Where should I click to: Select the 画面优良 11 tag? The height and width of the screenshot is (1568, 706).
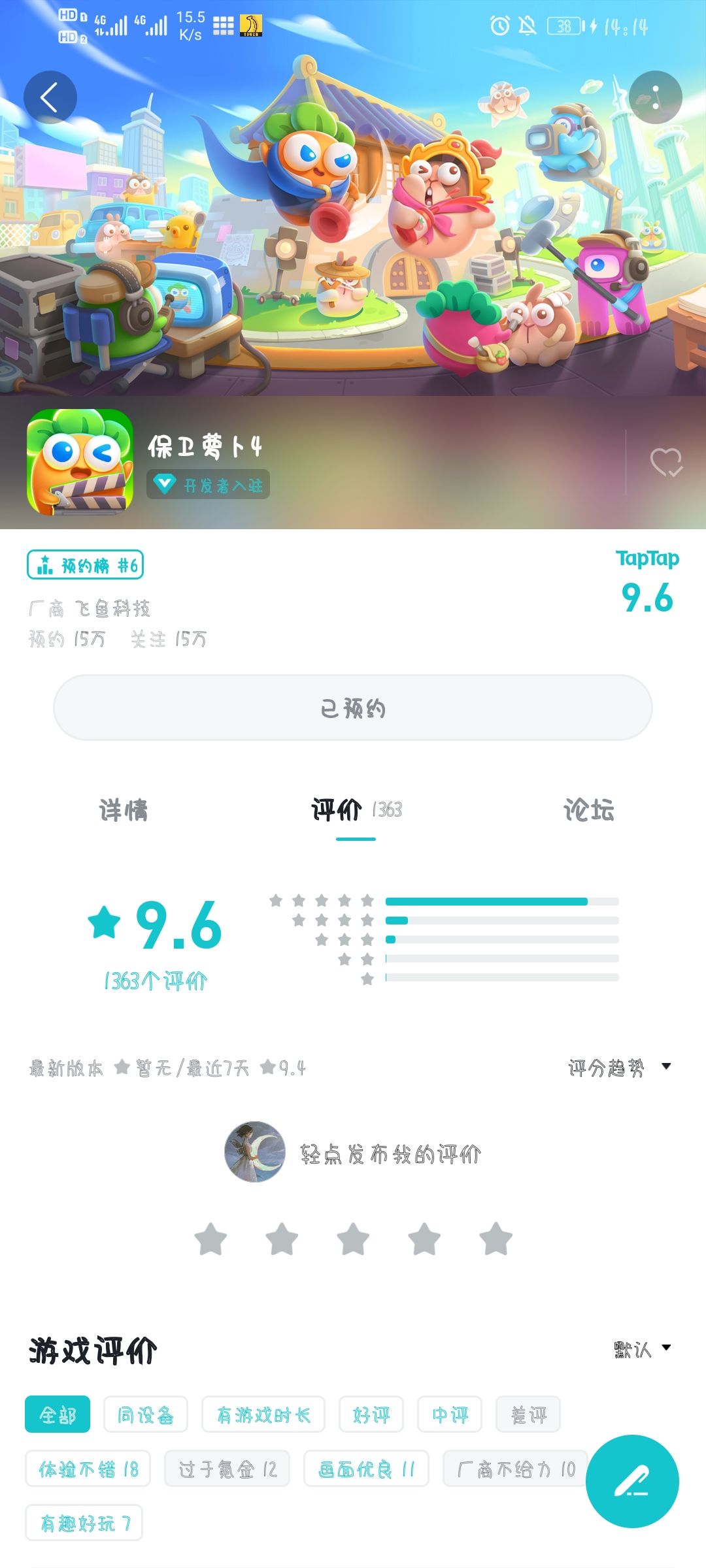tap(367, 1469)
